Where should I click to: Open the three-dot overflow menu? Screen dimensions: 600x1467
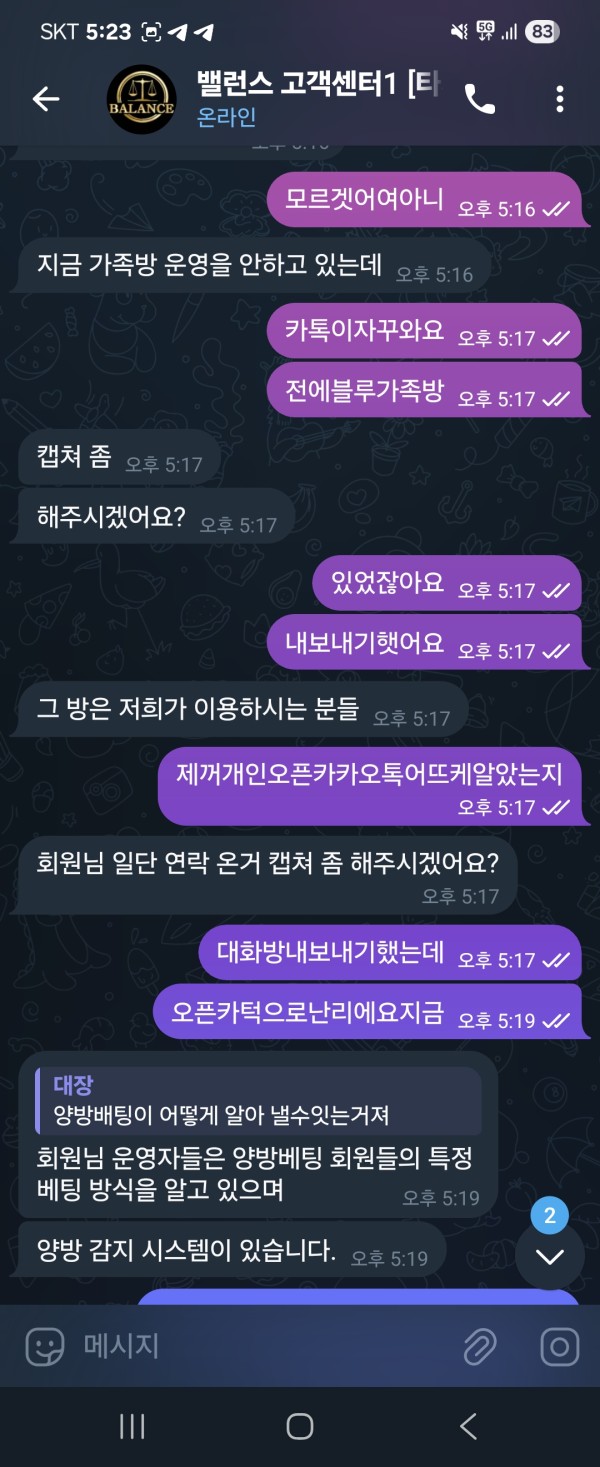point(559,98)
